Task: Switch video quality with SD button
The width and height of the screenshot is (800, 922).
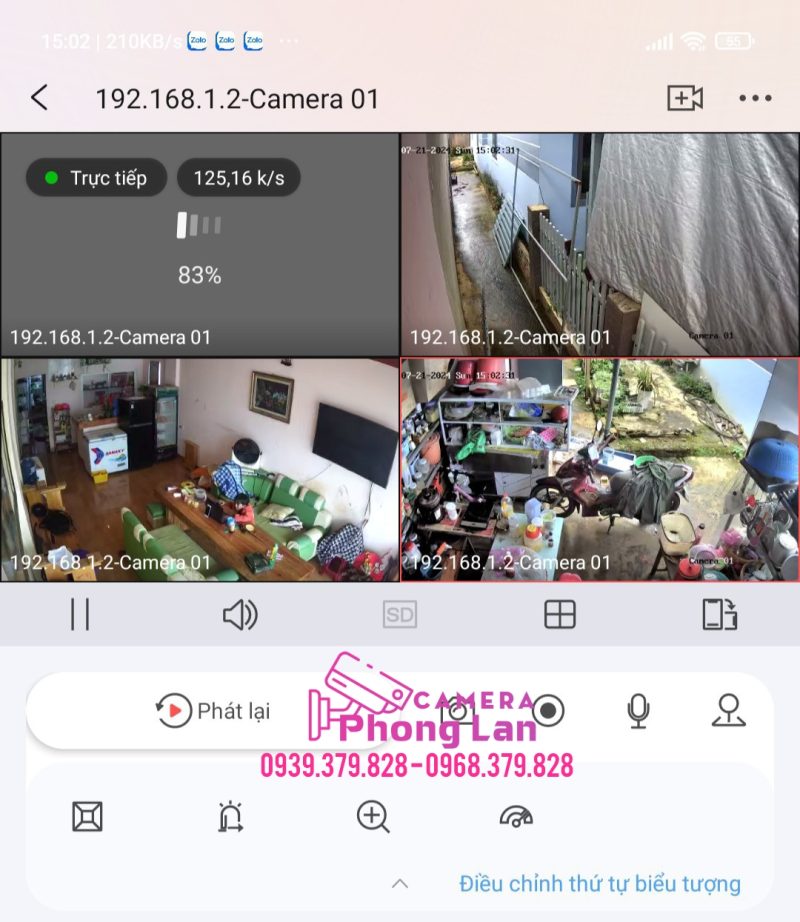Action: click(x=400, y=614)
